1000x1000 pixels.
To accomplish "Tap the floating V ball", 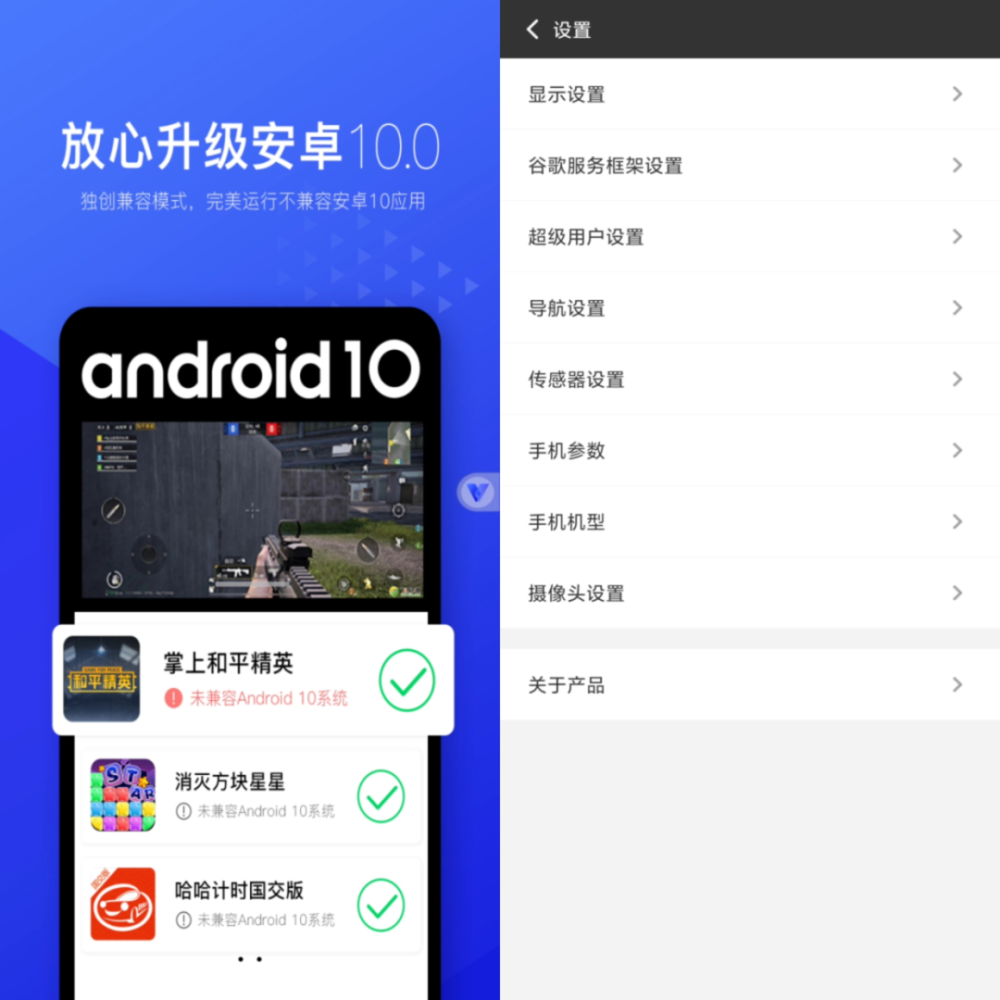I will [479, 492].
